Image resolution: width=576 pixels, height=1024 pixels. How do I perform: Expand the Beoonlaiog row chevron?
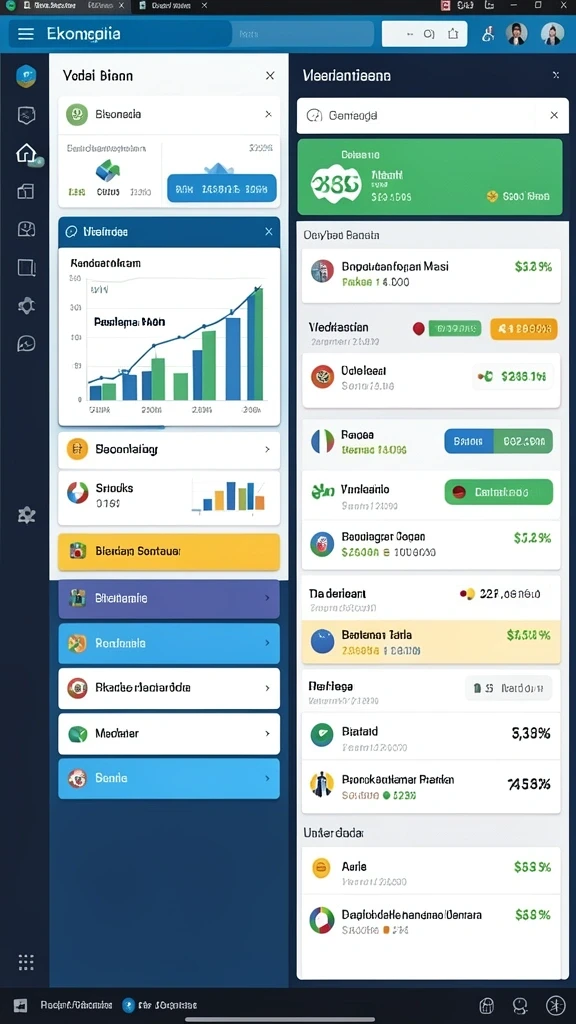(267, 449)
